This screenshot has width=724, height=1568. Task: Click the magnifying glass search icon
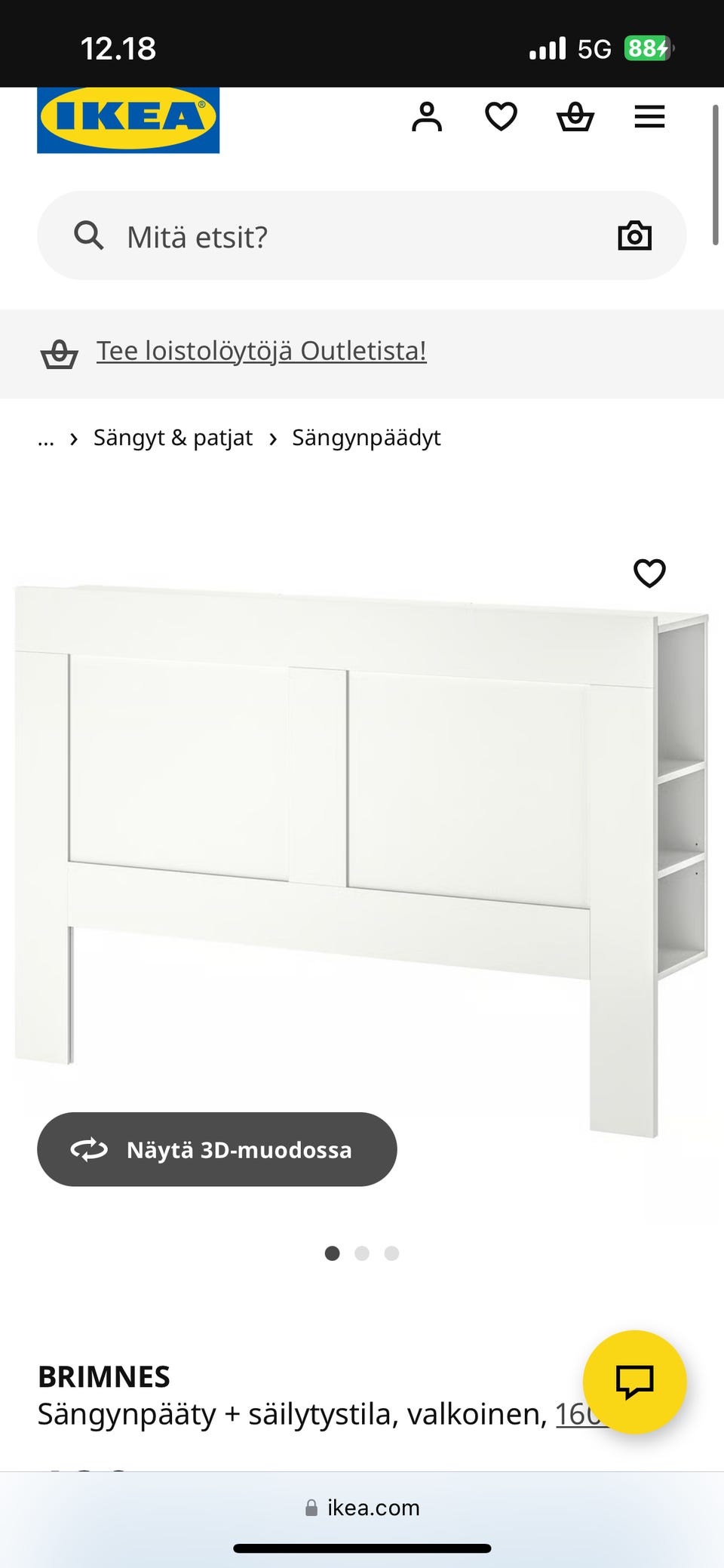[88, 235]
